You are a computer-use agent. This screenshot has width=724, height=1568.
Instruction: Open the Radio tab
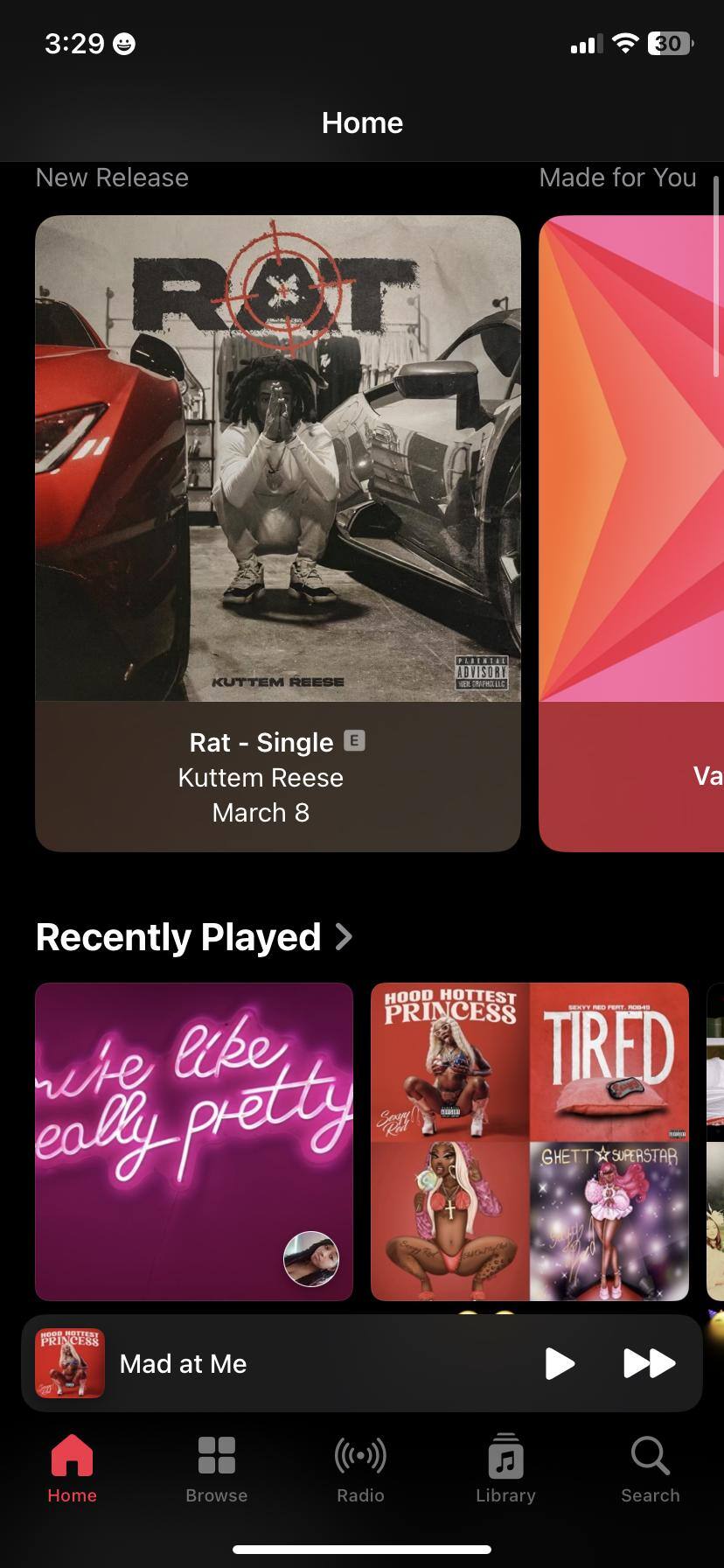click(360, 1470)
